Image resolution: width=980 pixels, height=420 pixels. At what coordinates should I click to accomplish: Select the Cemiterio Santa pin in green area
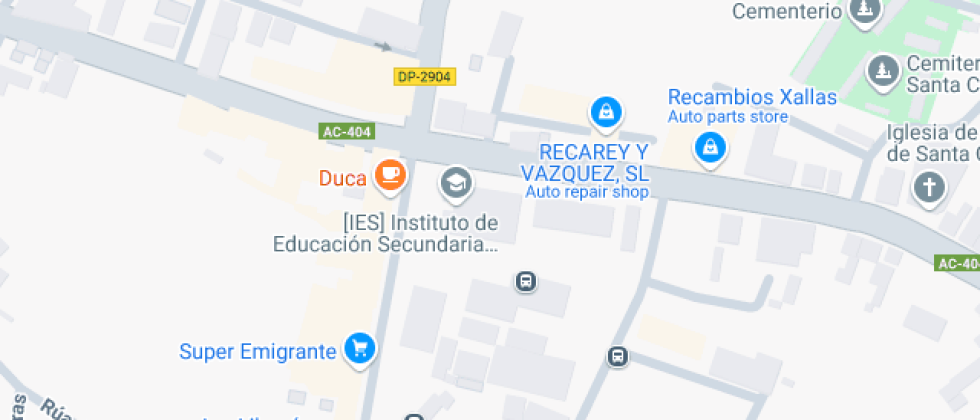coord(883,72)
